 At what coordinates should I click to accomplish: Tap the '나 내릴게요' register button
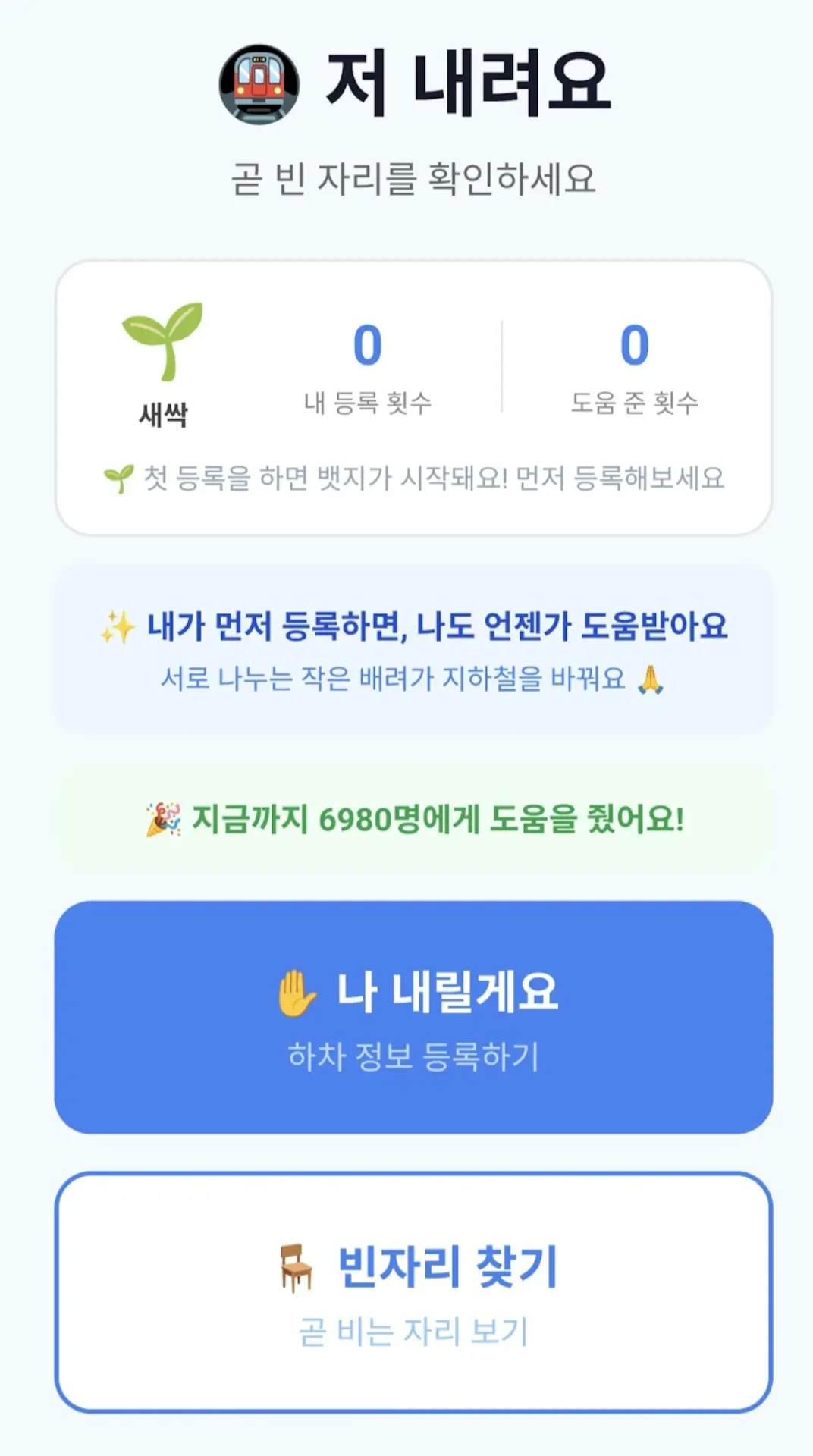(413, 1017)
